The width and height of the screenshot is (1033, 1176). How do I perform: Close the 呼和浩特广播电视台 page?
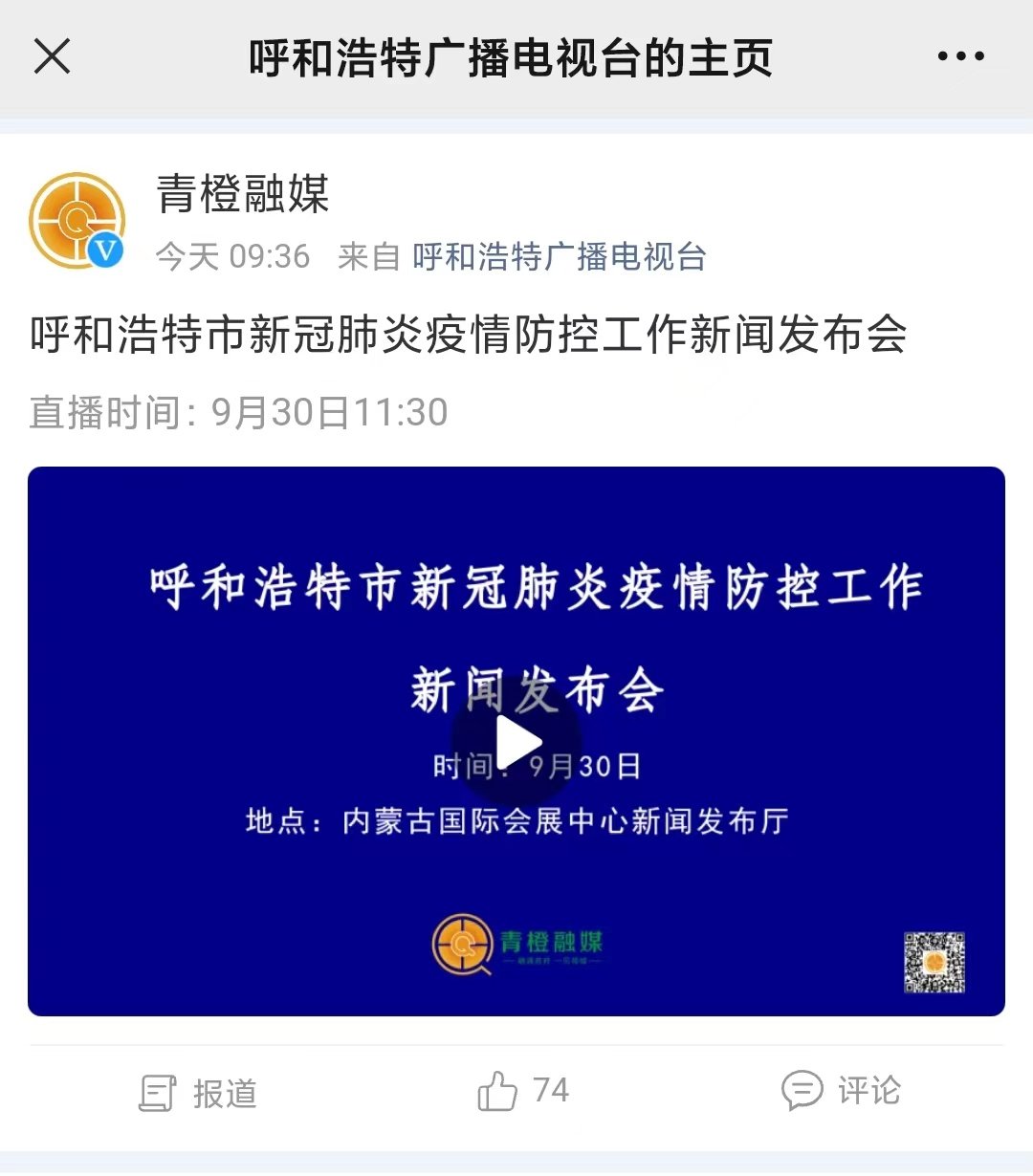(53, 57)
